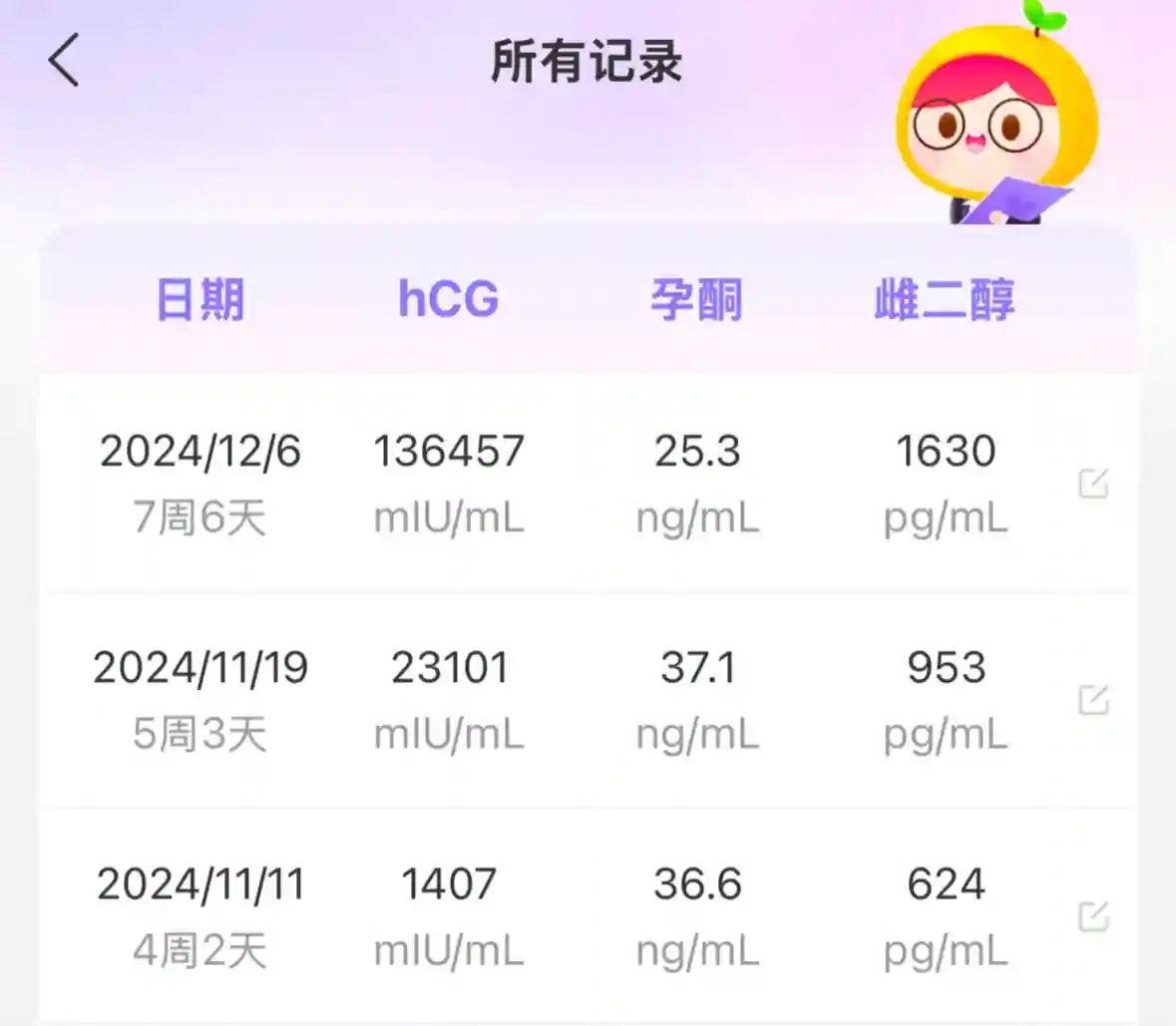Edit the 2024/11/11 record
The height and width of the screenshot is (1026, 1176).
(1093, 916)
